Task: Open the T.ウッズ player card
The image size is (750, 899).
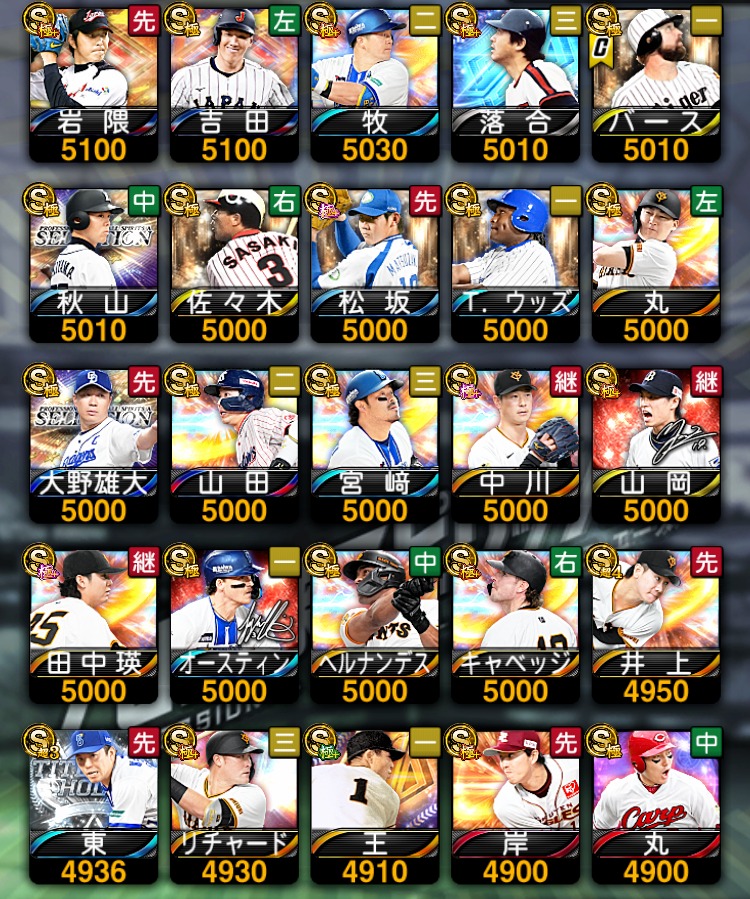Action: coord(515,265)
